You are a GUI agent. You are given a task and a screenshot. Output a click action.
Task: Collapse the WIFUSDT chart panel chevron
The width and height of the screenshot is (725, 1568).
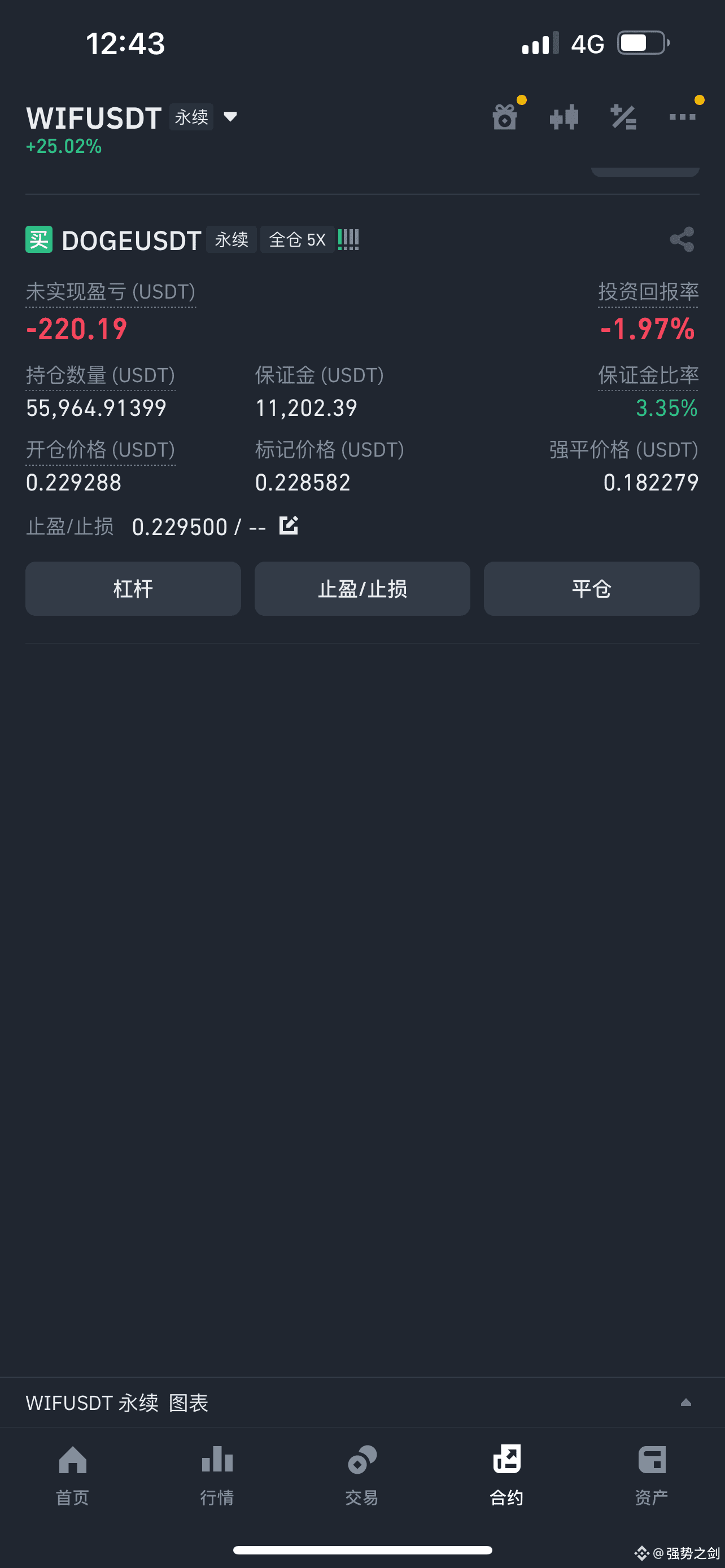(x=687, y=1403)
